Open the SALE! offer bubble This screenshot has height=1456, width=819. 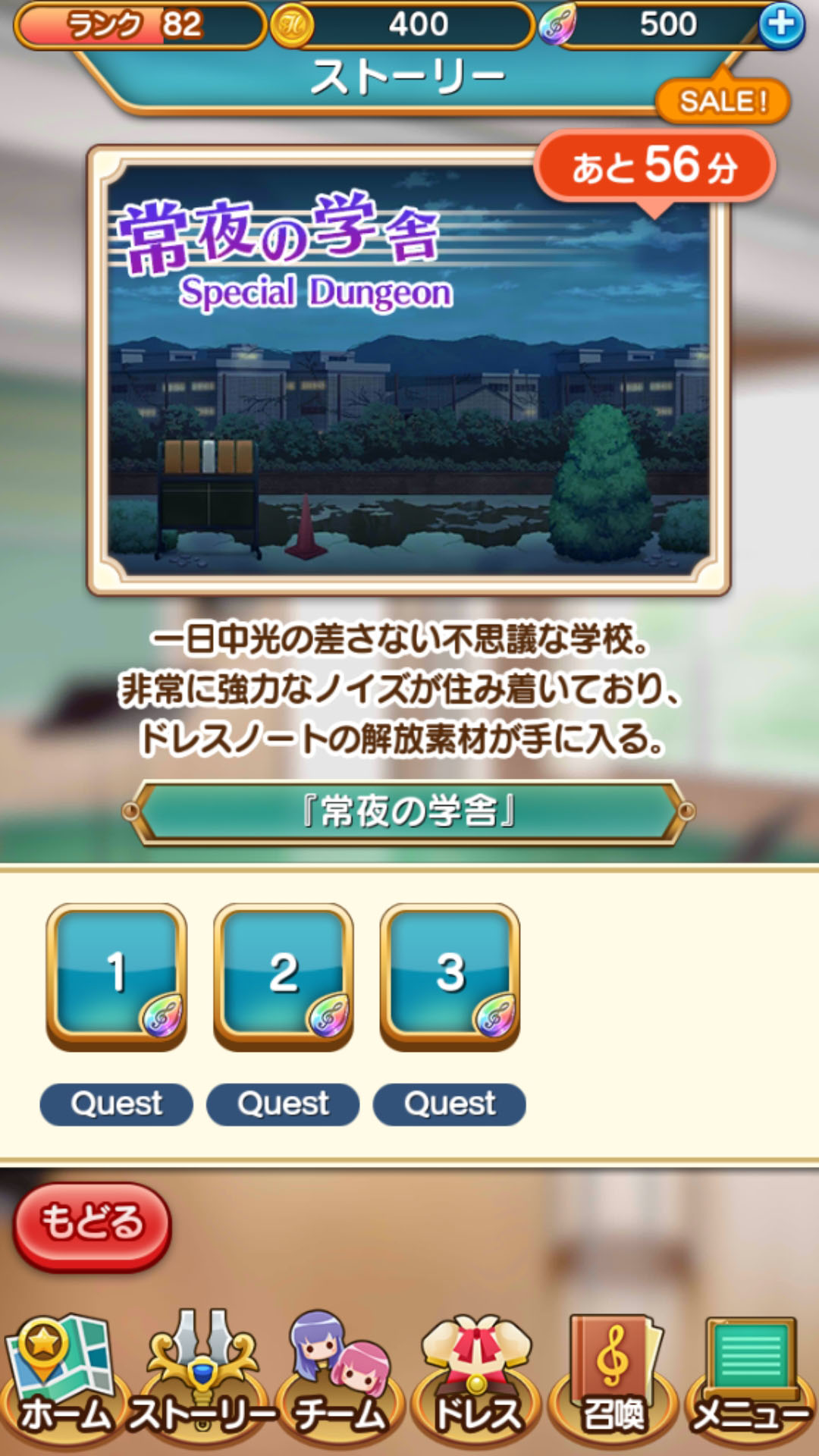tap(723, 99)
